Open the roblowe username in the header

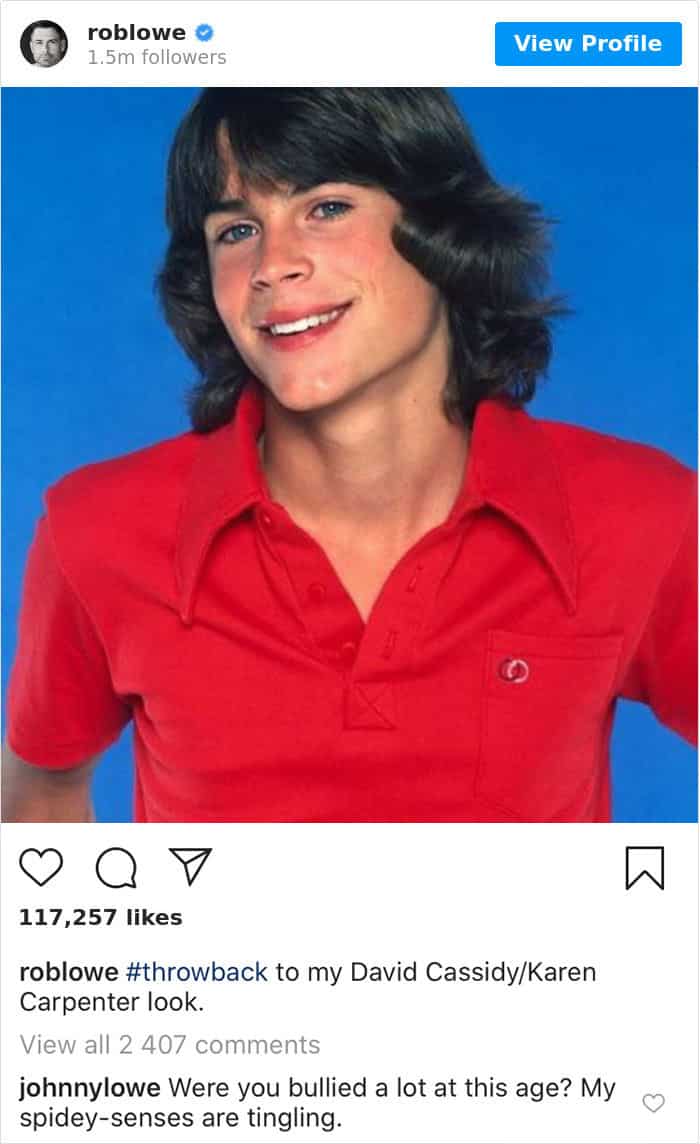[x=136, y=32]
